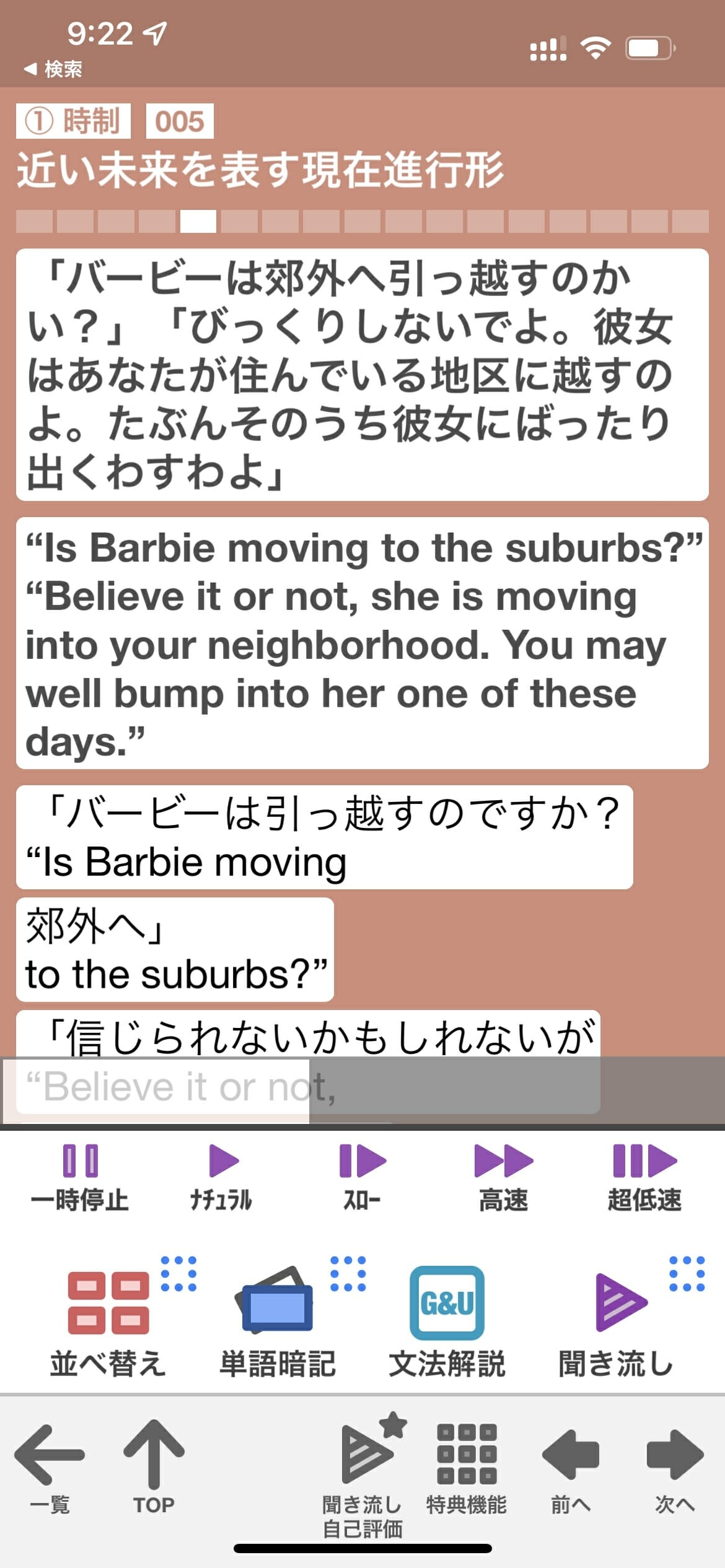Open the options dots next to 並べ替え
This screenshot has height=1568, width=725.
[x=178, y=1274]
